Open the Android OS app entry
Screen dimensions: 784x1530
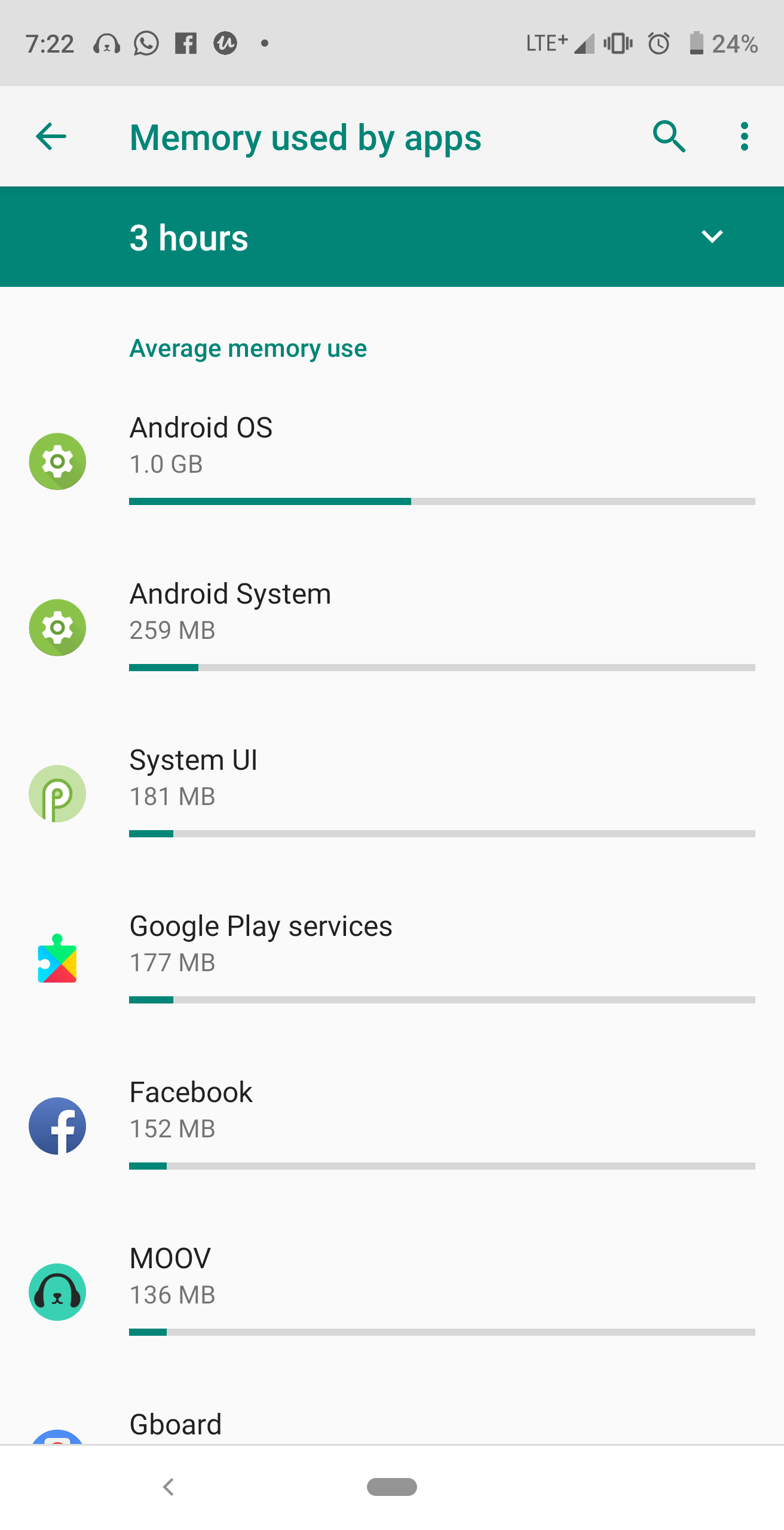201,427
